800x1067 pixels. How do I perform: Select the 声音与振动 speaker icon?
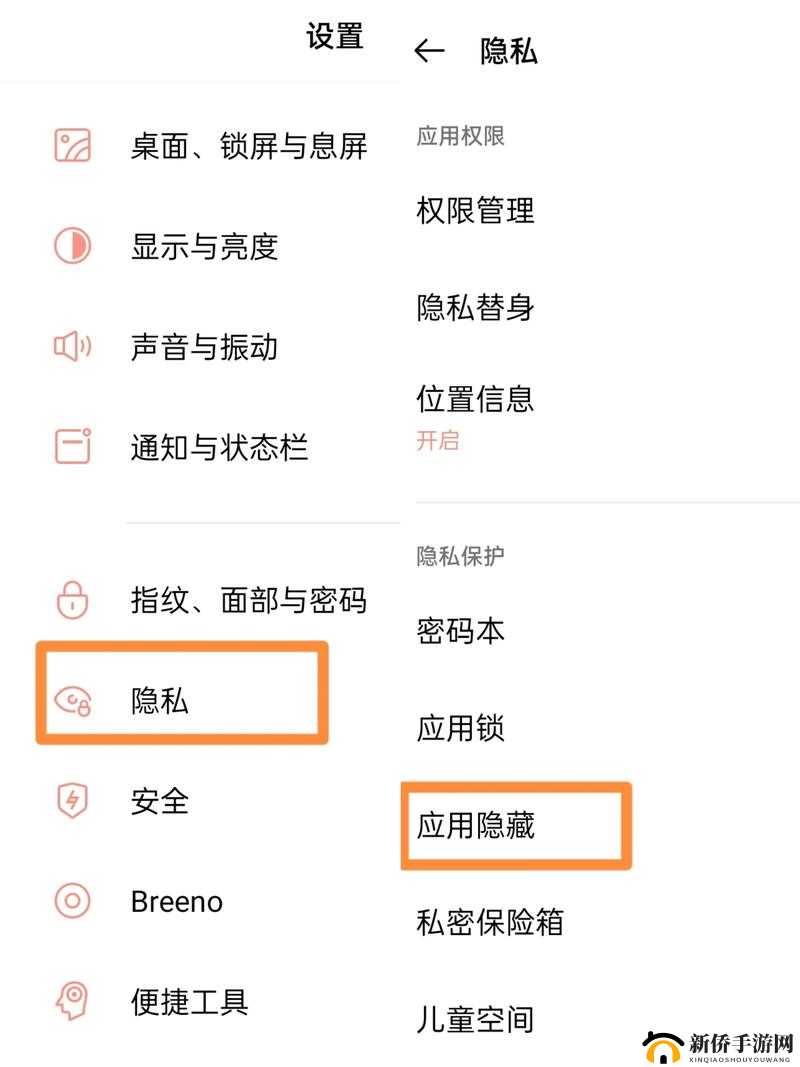click(x=72, y=345)
